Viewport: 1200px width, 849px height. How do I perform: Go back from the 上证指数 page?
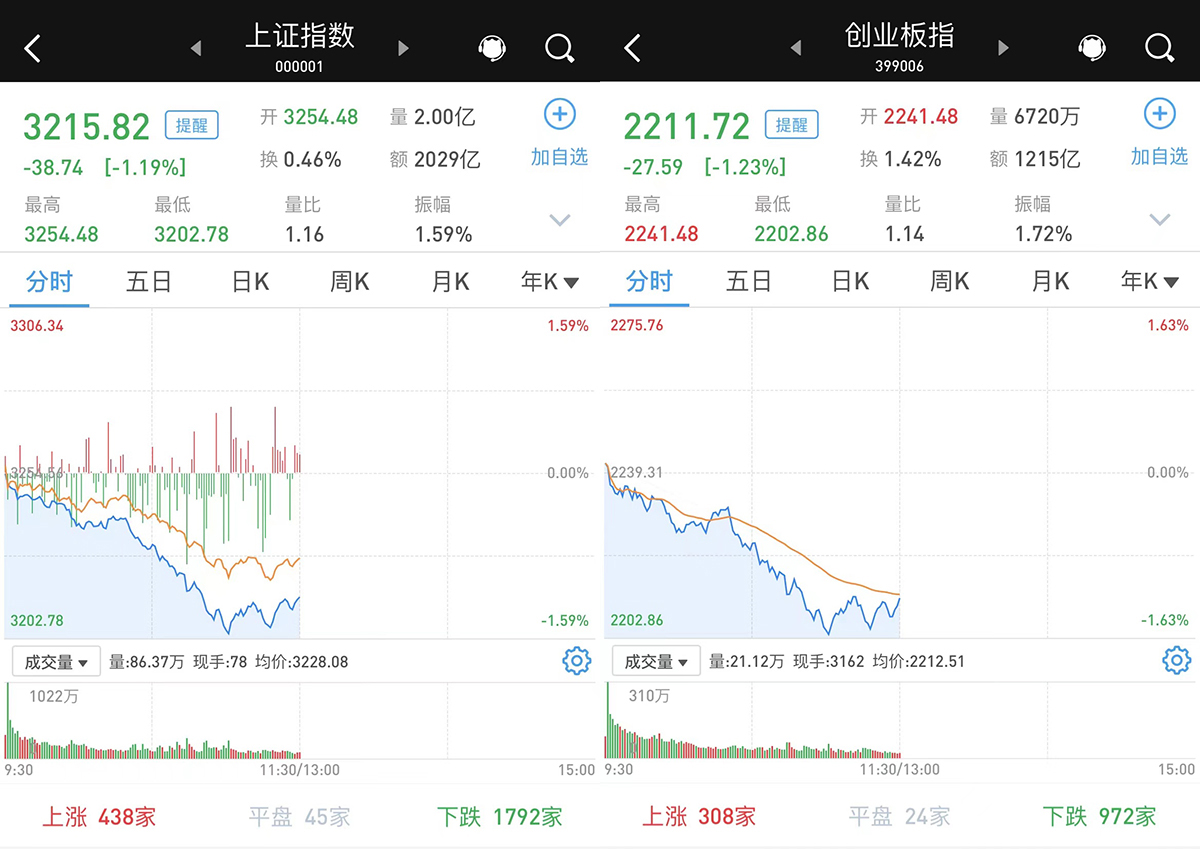click(33, 48)
